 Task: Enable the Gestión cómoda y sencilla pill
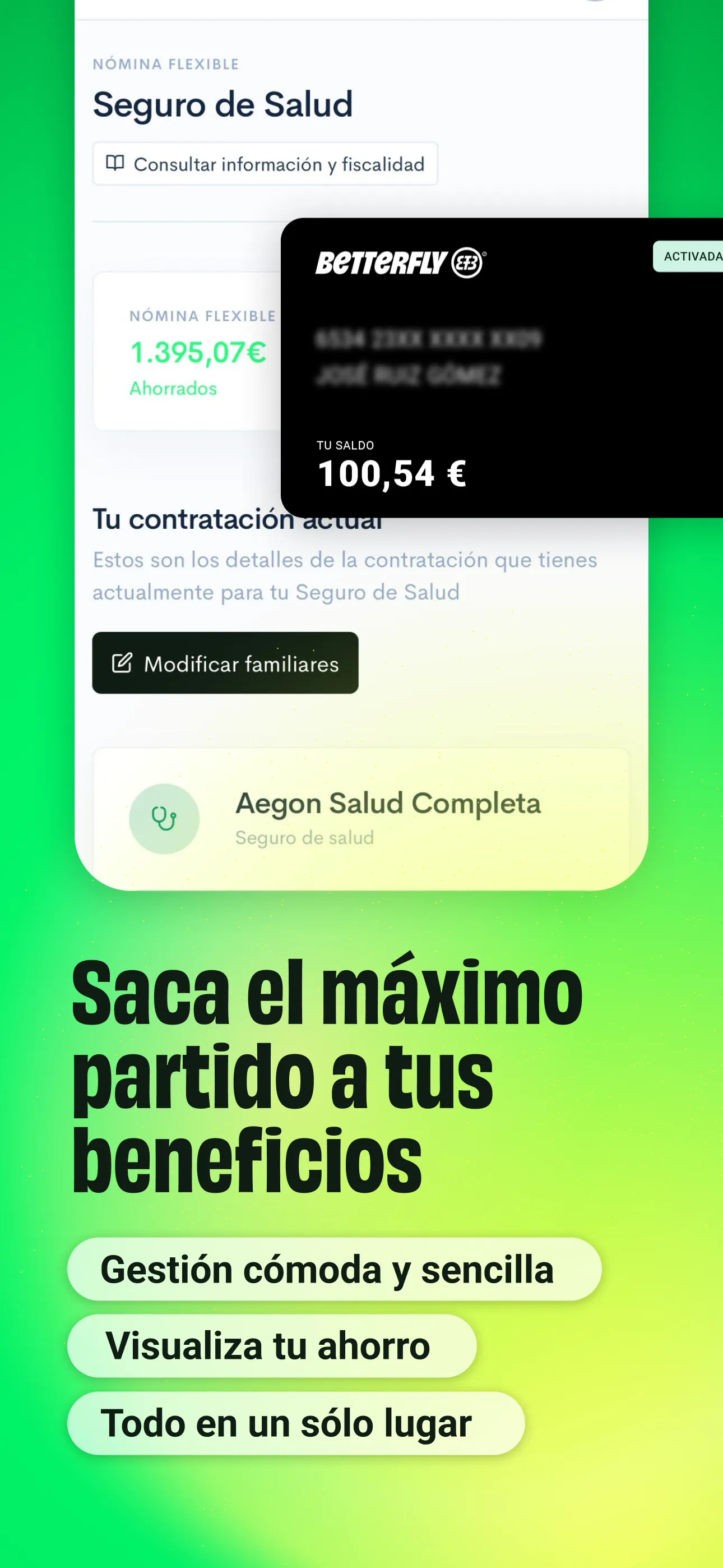click(327, 1269)
